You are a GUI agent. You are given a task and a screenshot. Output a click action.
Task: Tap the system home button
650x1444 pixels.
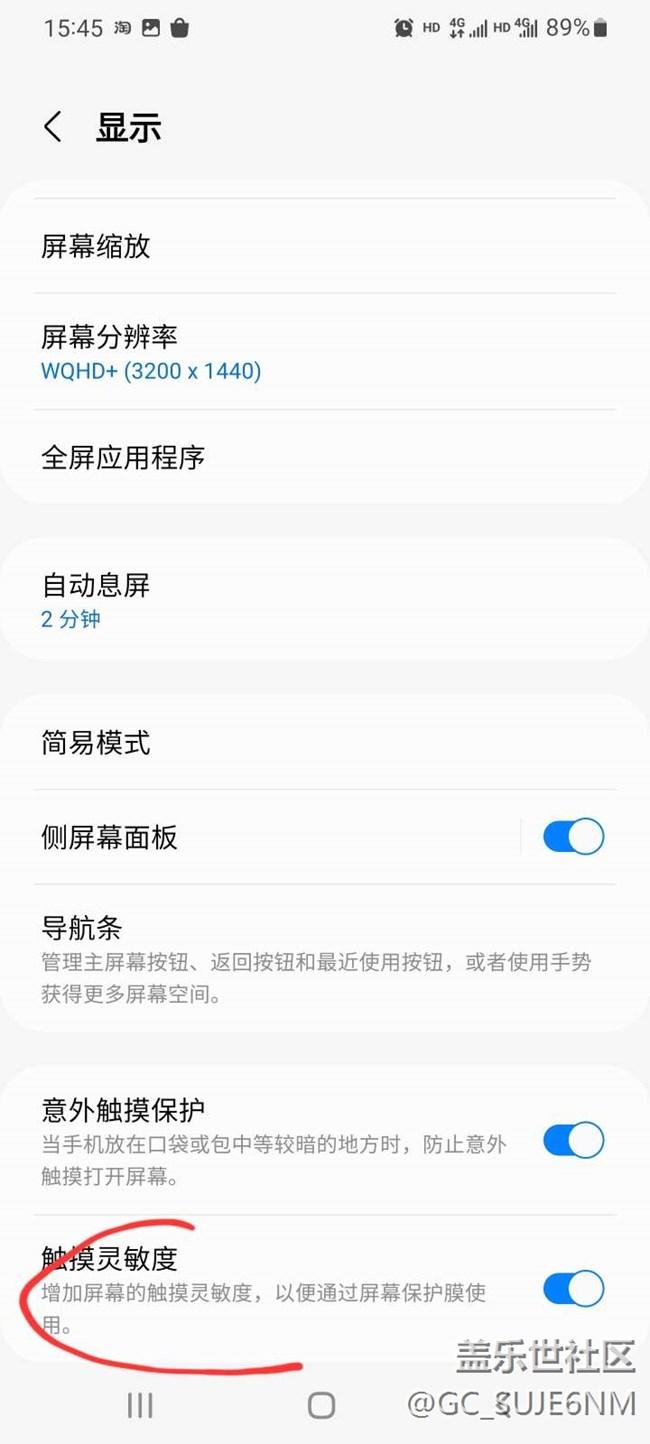(x=321, y=1405)
